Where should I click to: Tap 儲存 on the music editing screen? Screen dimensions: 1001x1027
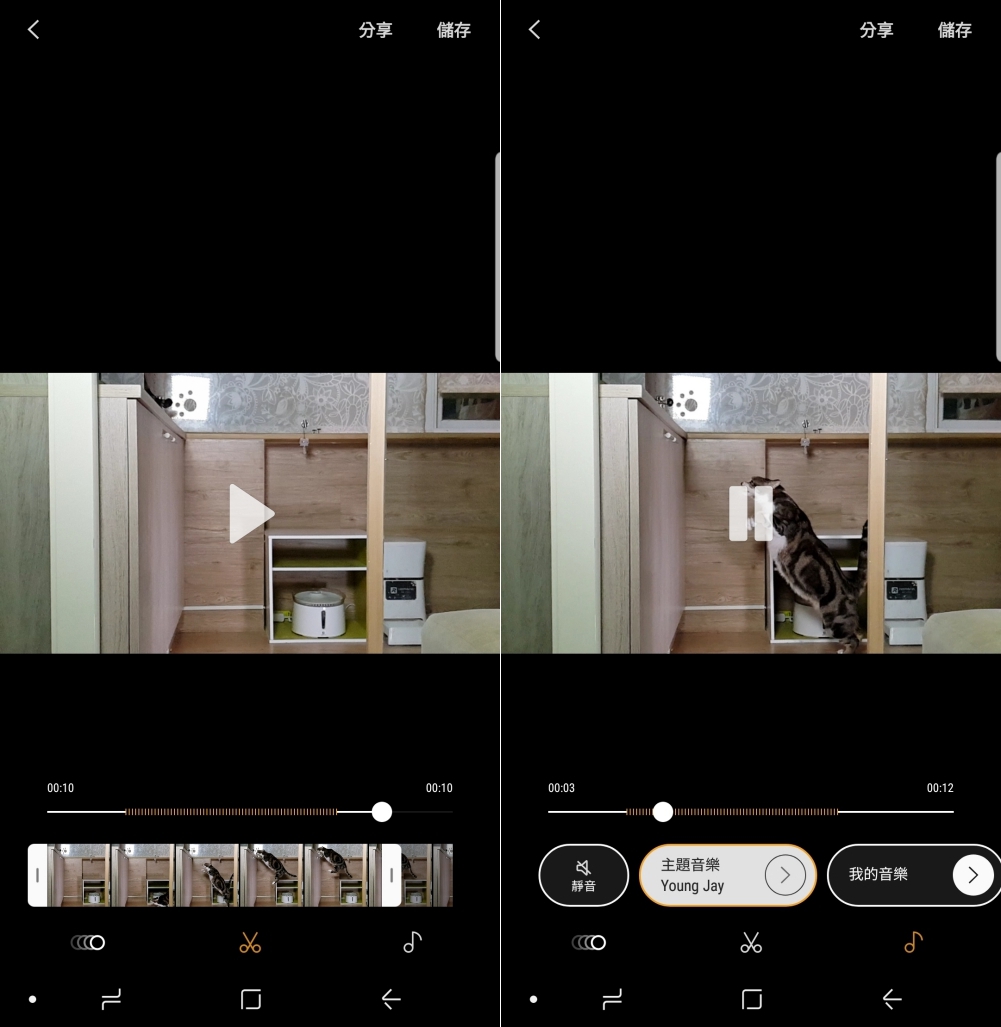tap(955, 30)
